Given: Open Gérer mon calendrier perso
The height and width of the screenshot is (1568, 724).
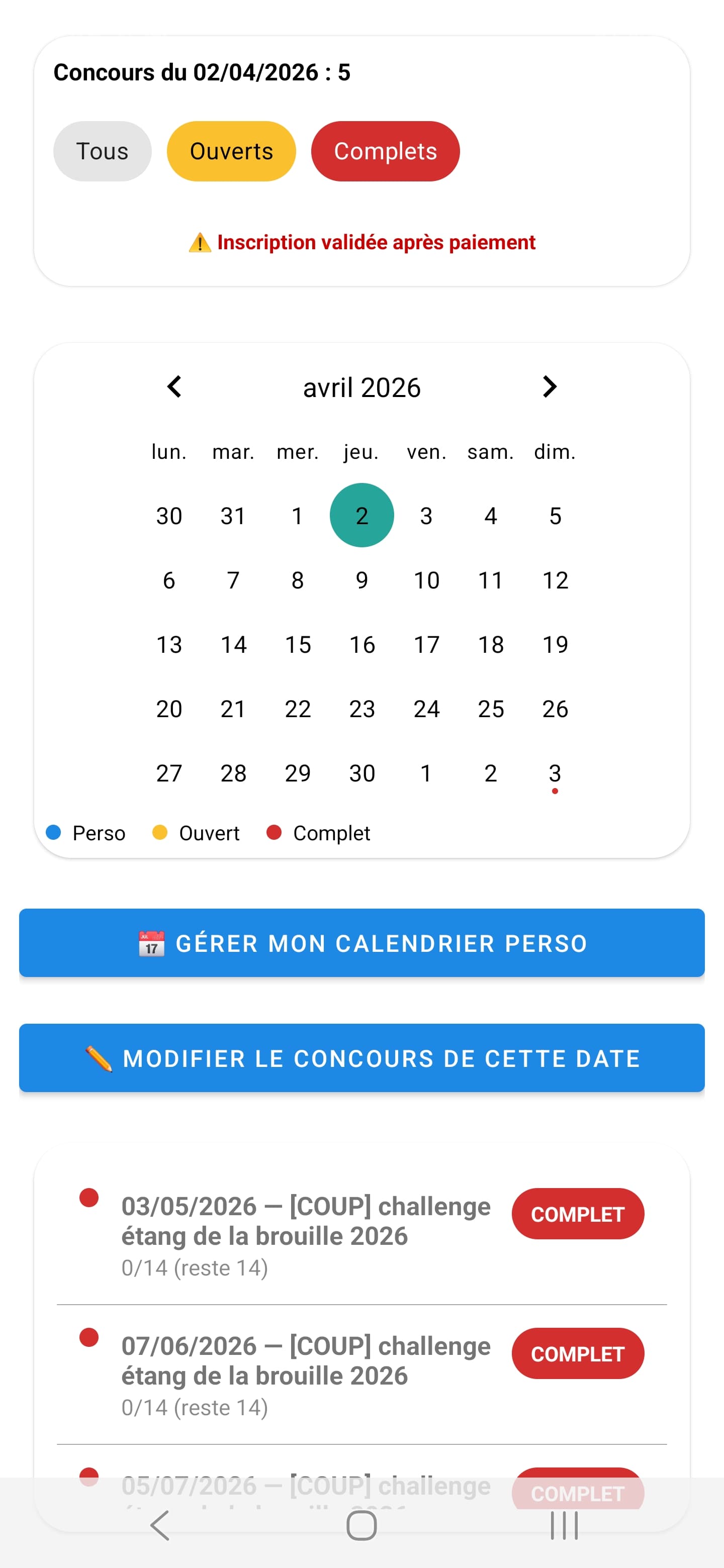Looking at the screenshot, I should pos(361,943).
